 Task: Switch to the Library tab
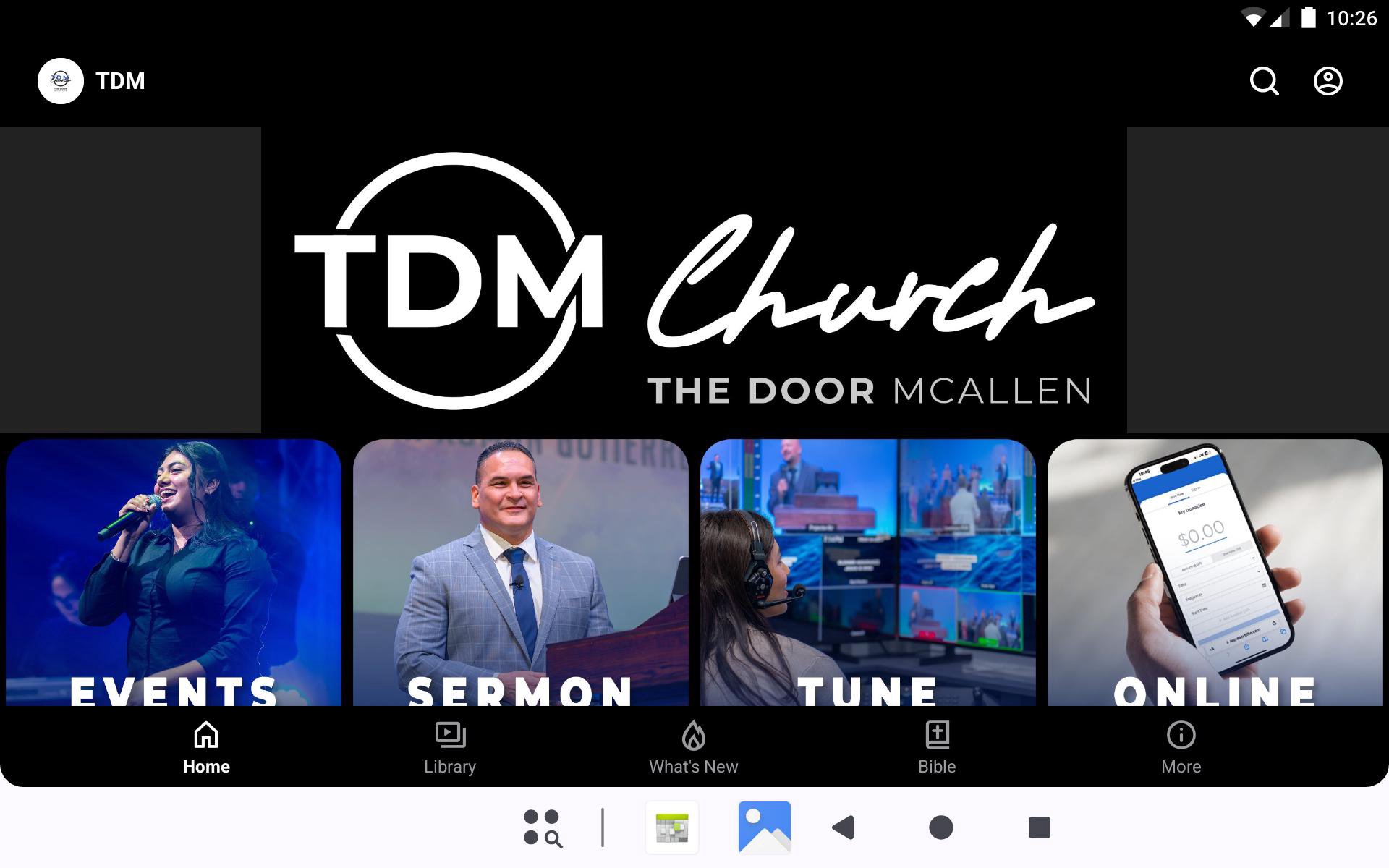point(450,748)
